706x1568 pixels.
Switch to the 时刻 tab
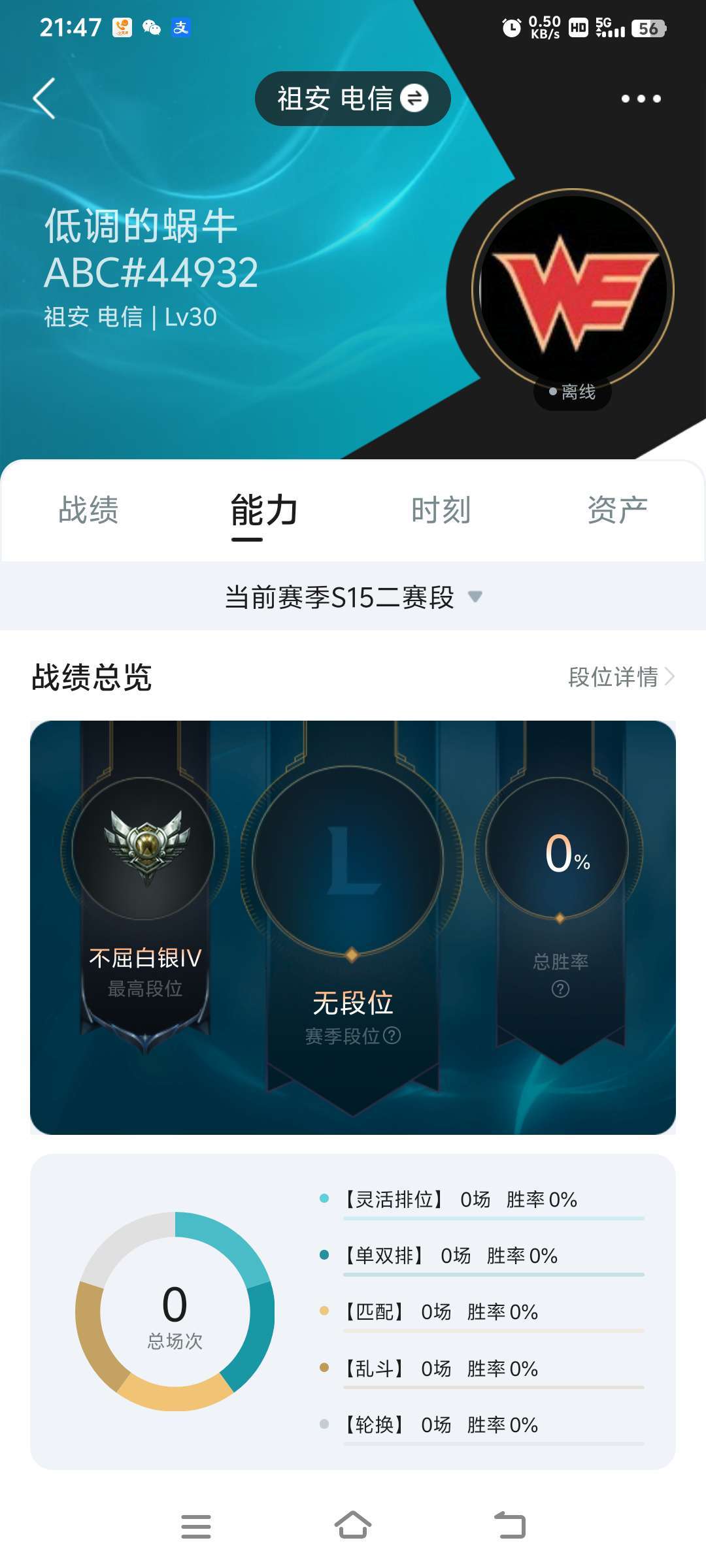441,510
